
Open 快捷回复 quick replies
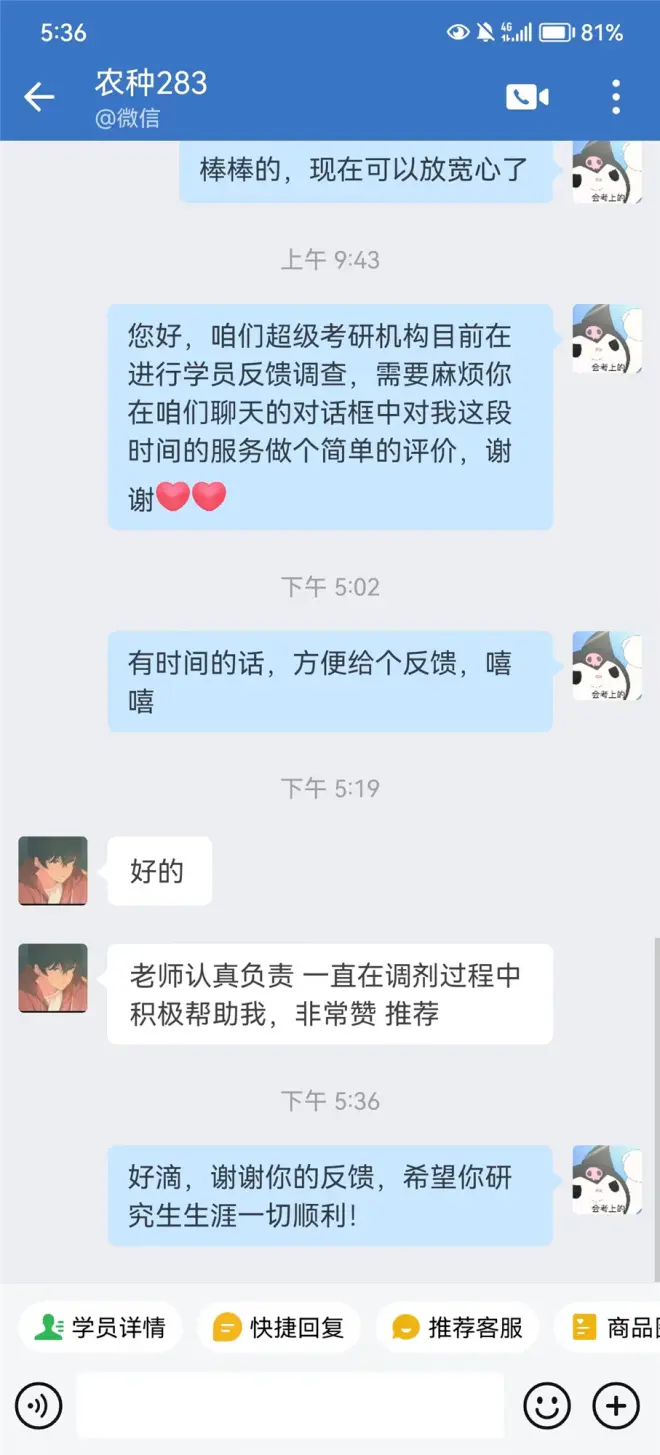click(x=279, y=1327)
